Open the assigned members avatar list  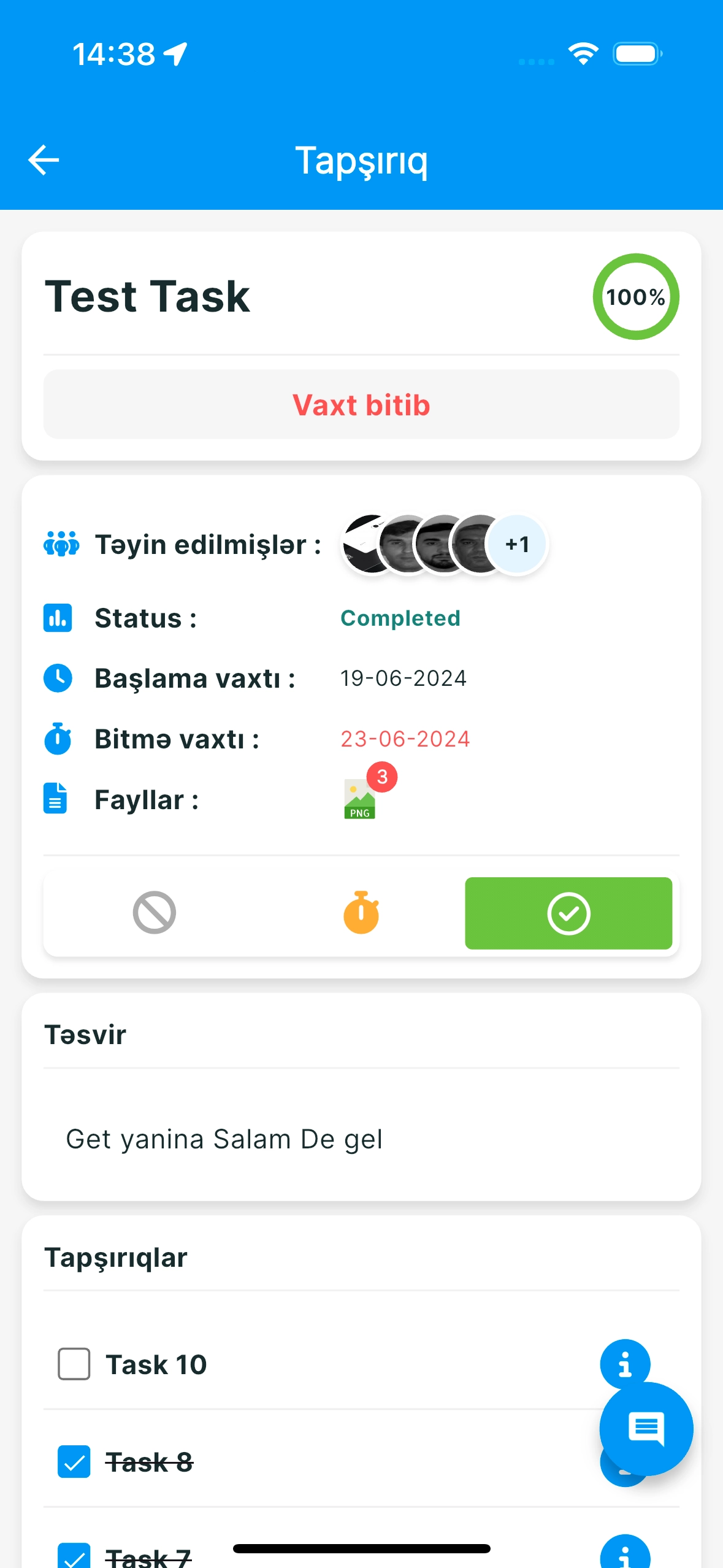click(444, 544)
